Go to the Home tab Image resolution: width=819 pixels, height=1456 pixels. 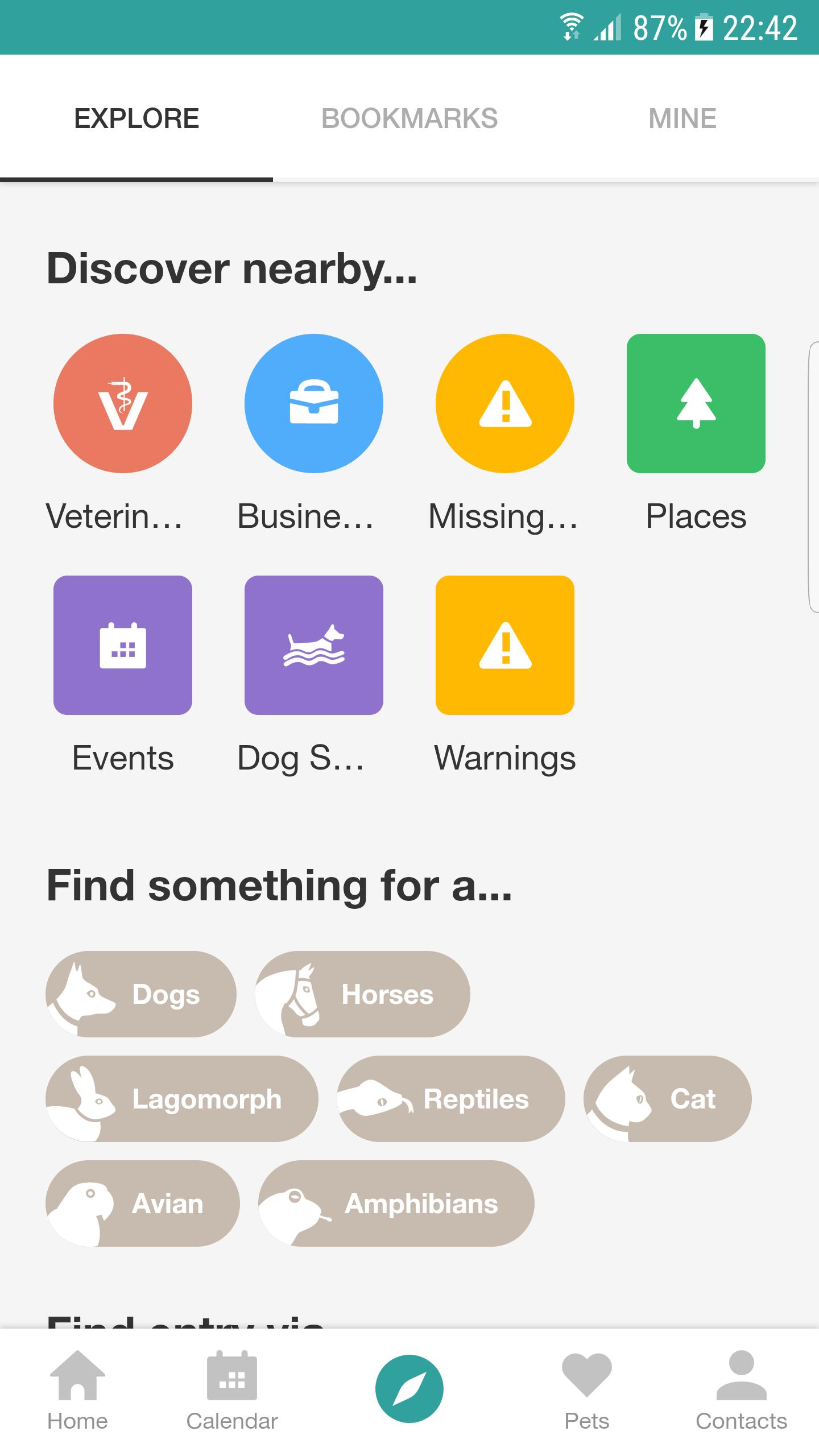point(77,1391)
